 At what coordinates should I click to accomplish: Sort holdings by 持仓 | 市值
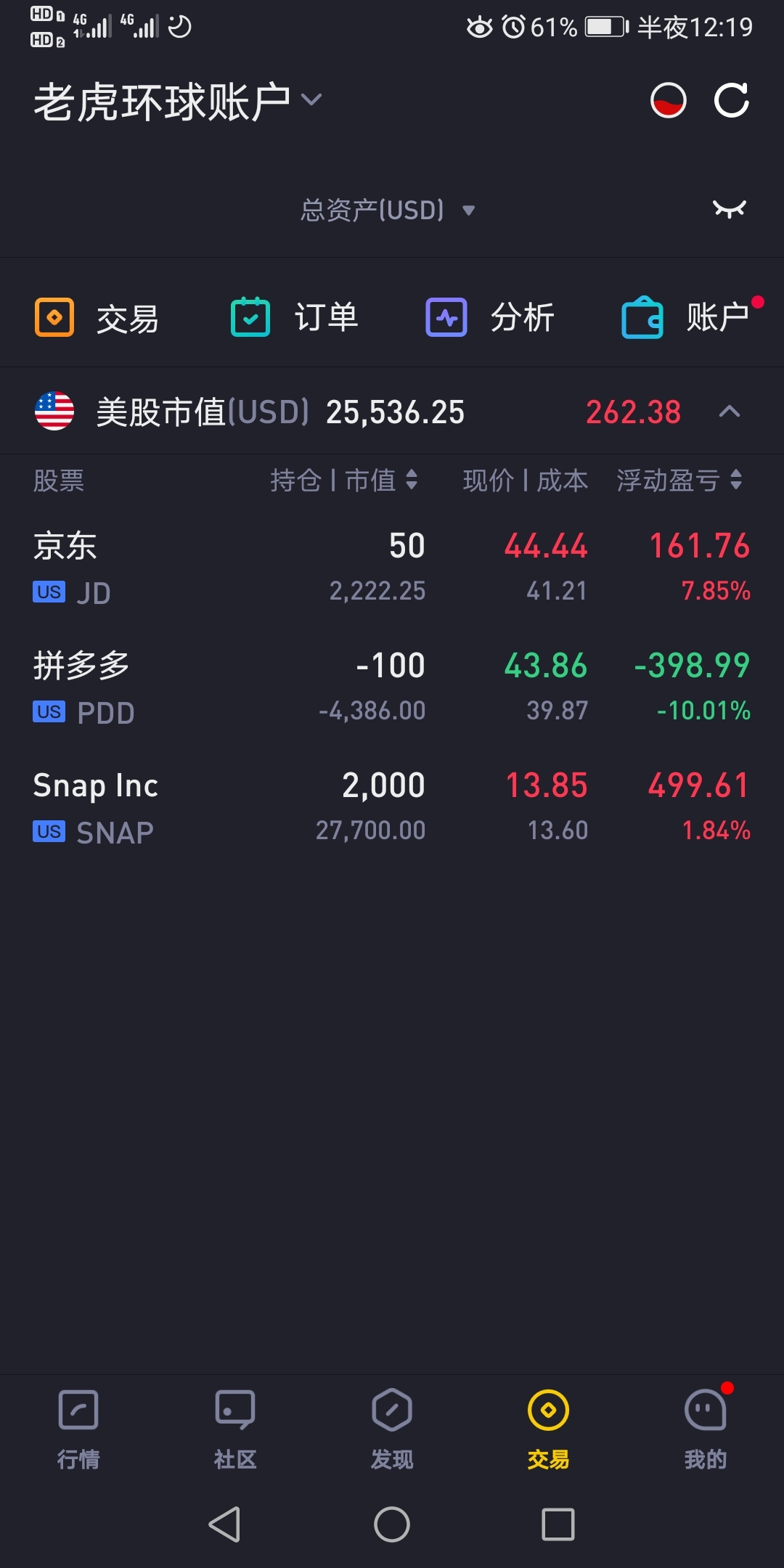tap(344, 480)
